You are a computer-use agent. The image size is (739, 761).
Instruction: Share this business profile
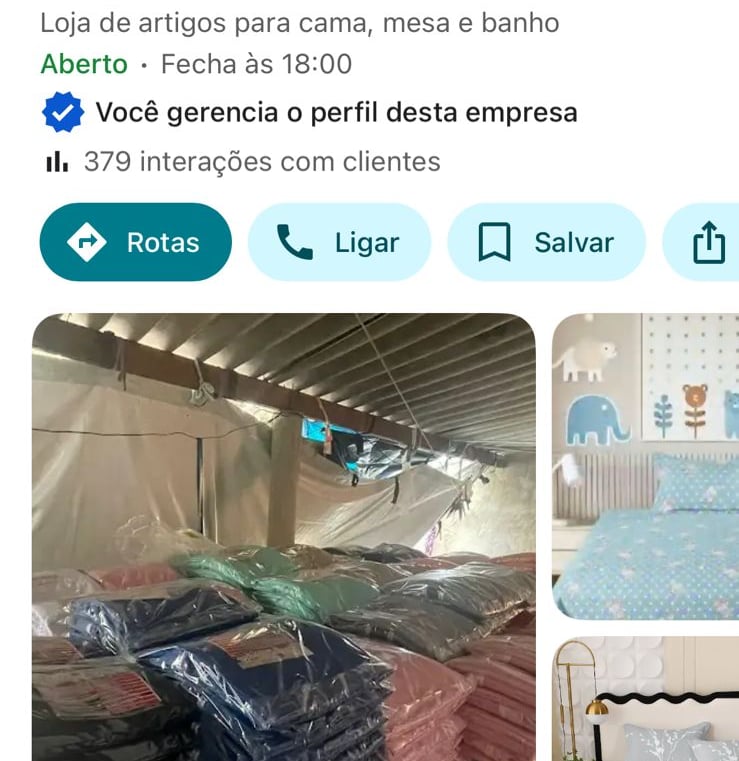pos(708,242)
